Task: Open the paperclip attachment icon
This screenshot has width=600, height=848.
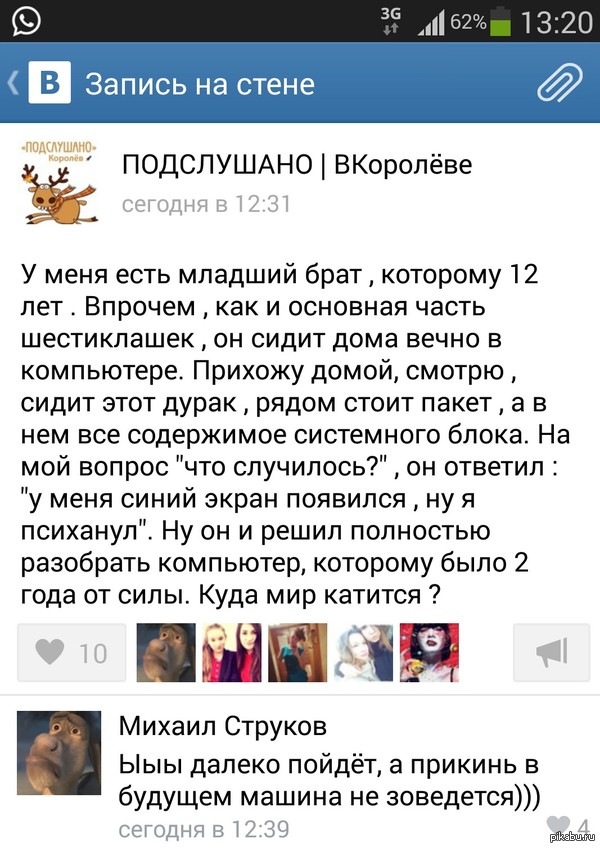Action: (560, 84)
